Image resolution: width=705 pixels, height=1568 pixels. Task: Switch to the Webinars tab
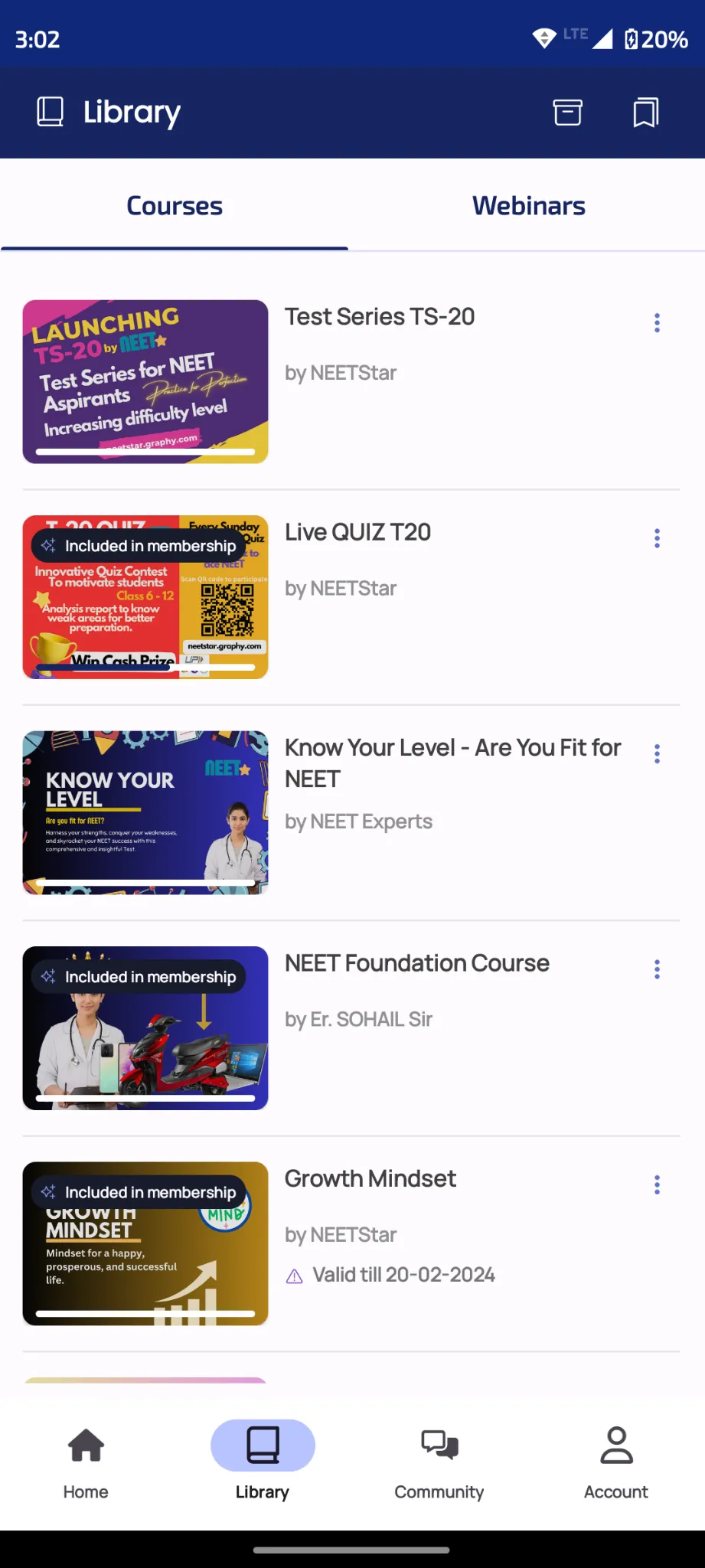(x=528, y=206)
